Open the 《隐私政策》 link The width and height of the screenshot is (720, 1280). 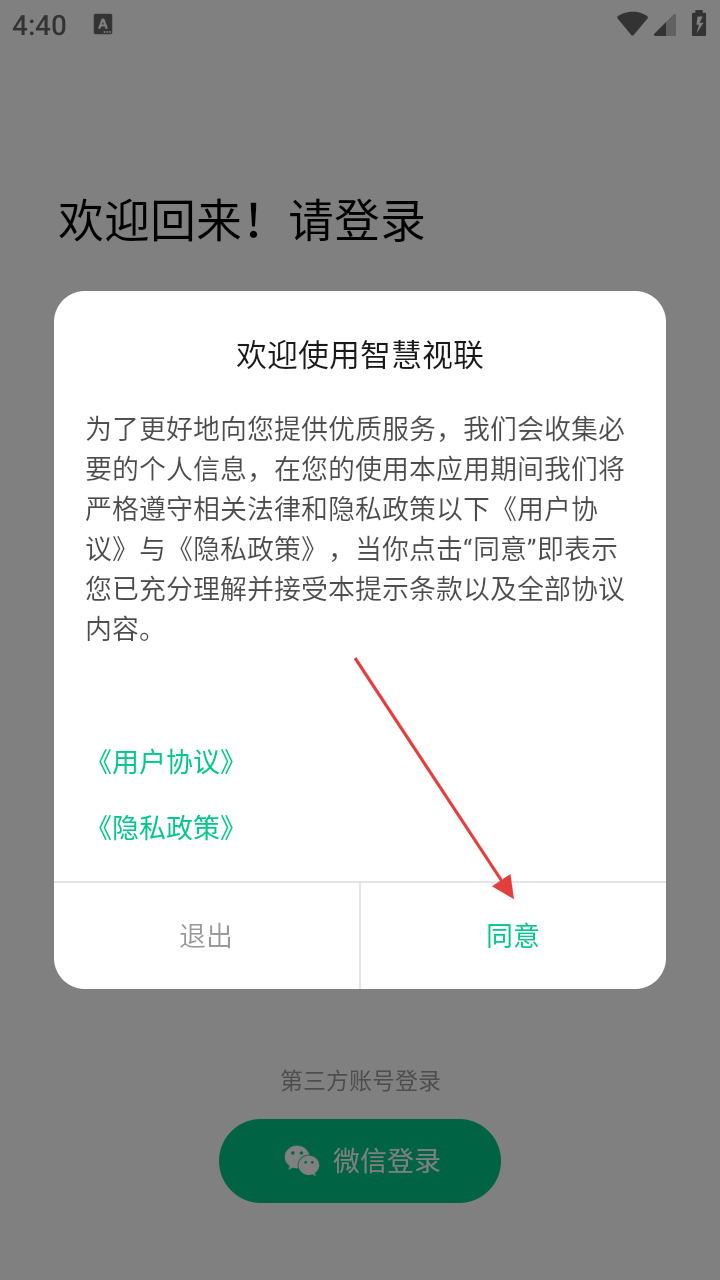point(165,827)
